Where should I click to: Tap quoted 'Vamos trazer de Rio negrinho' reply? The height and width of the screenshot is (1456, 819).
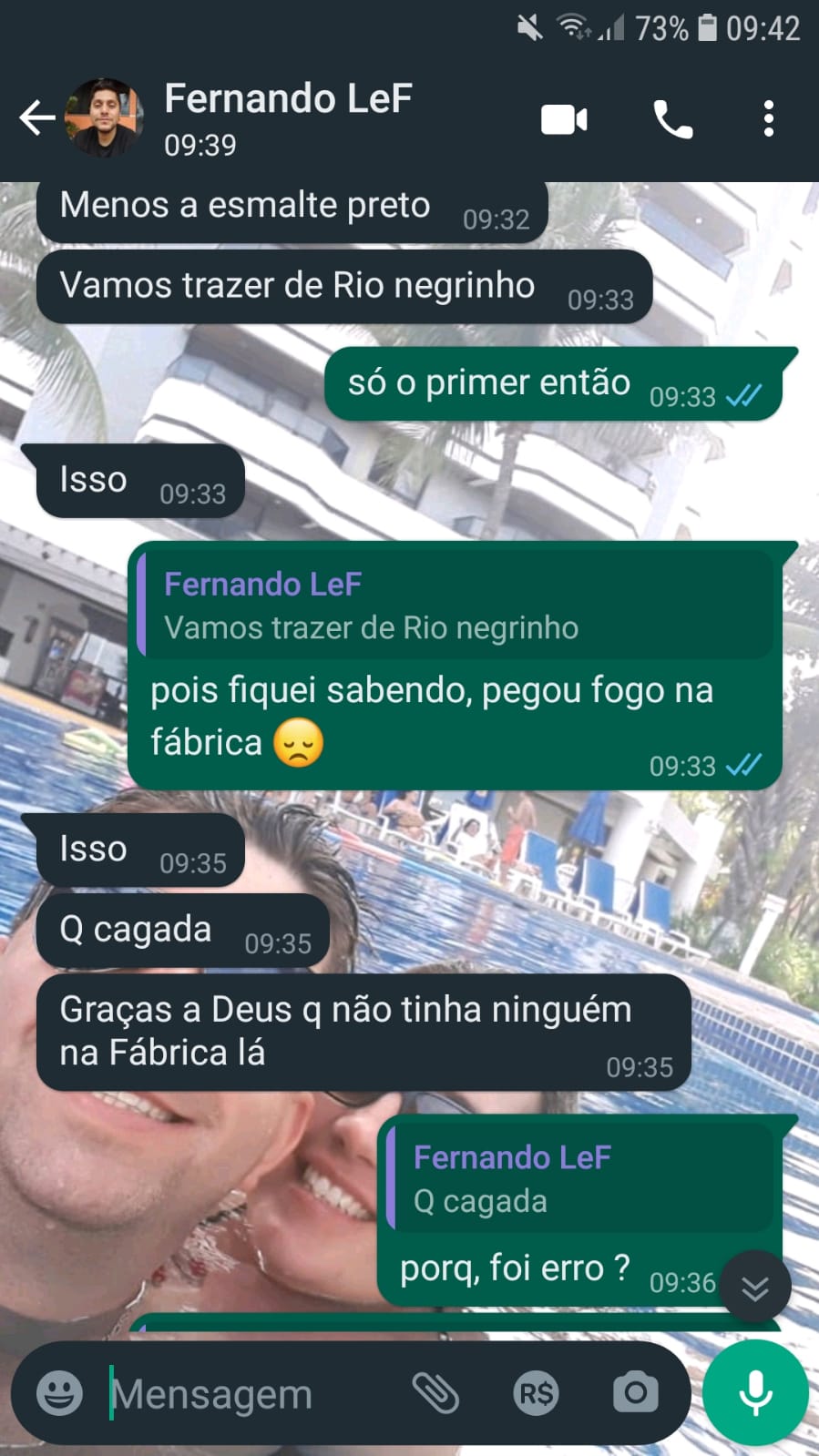coord(456,606)
